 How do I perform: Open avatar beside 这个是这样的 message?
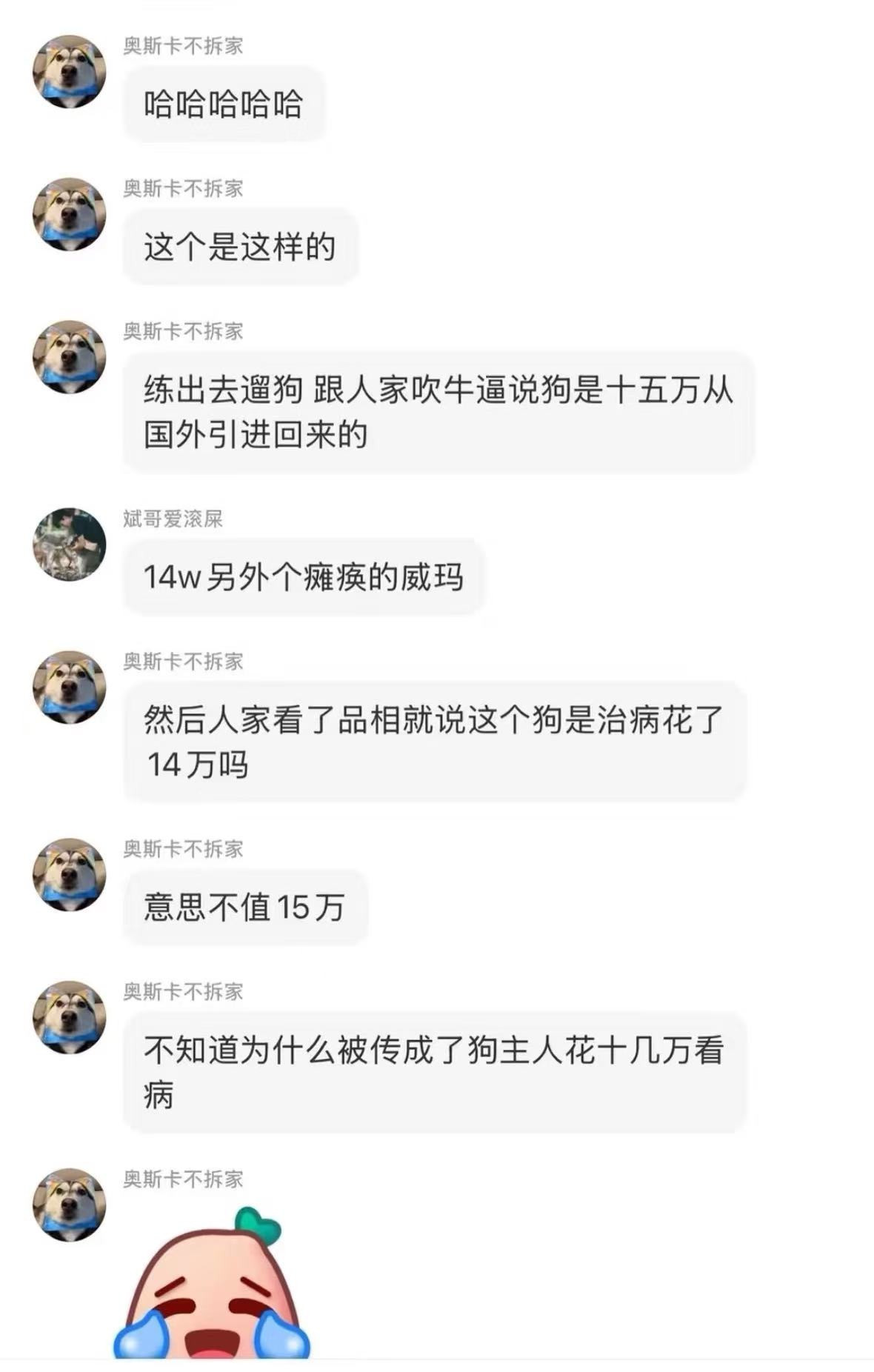(x=70, y=214)
